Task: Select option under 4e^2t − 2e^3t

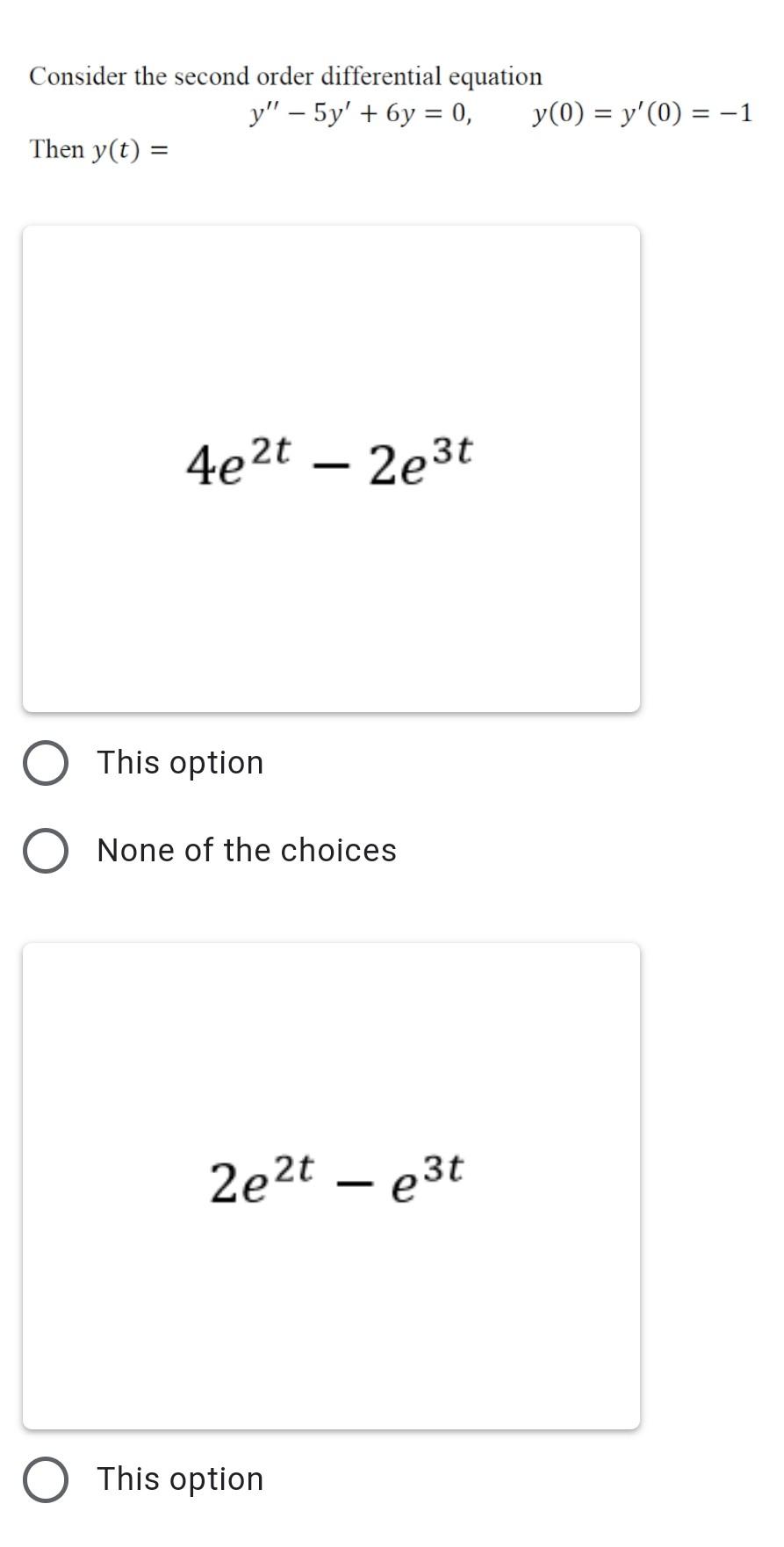Action: coord(46,763)
